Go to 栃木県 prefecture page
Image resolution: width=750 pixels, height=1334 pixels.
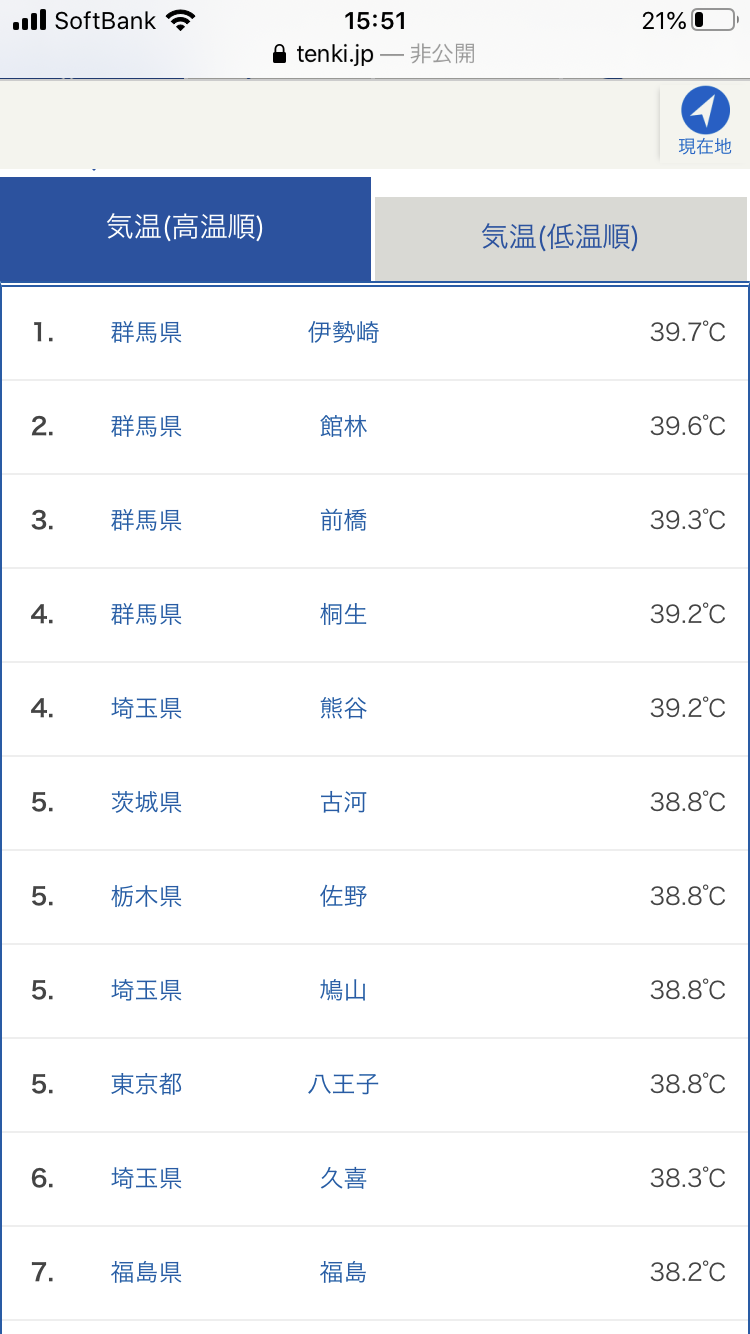(x=146, y=897)
